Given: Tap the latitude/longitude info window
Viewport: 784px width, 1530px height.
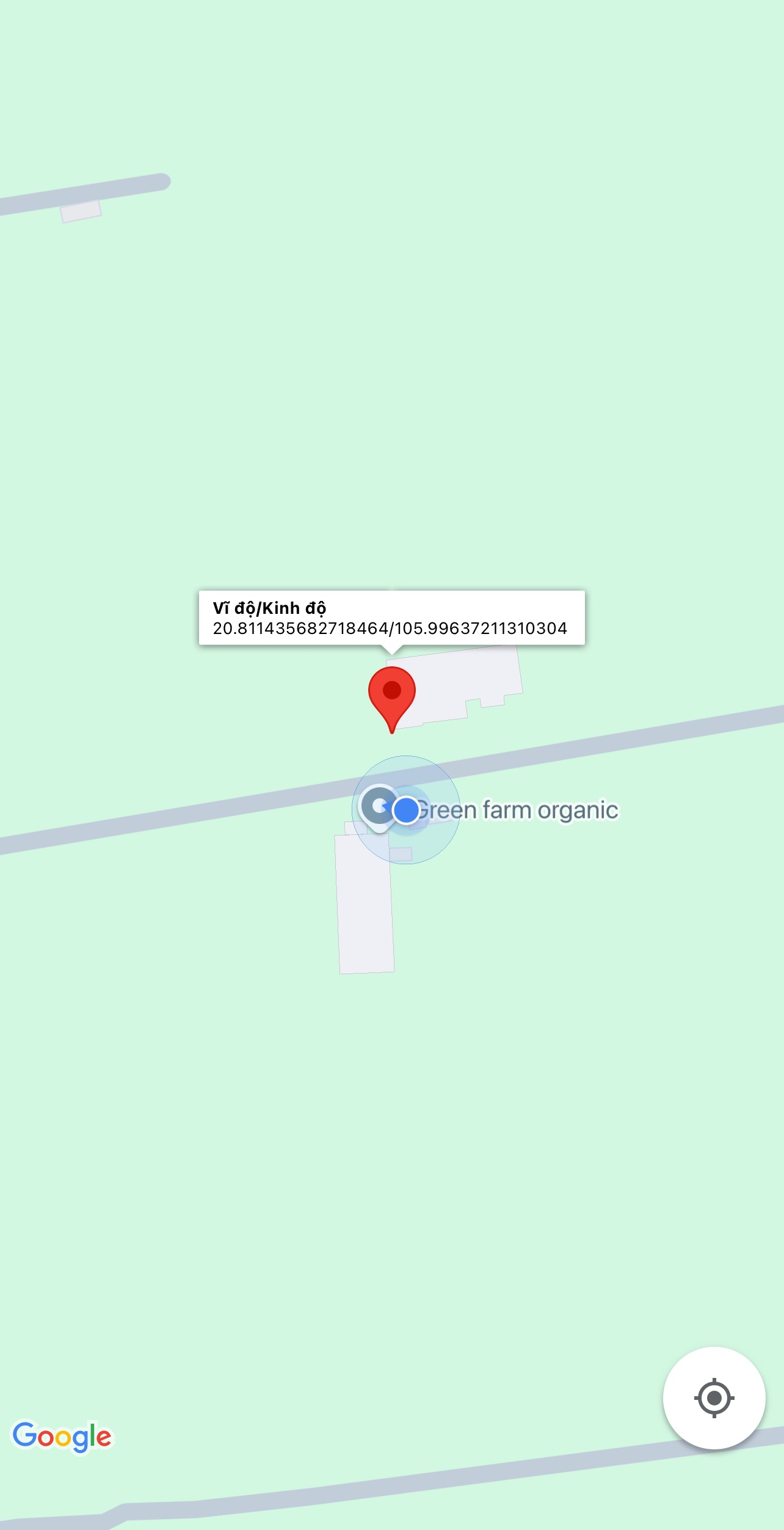Looking at the screenshot, I should [x=391, y=617].
